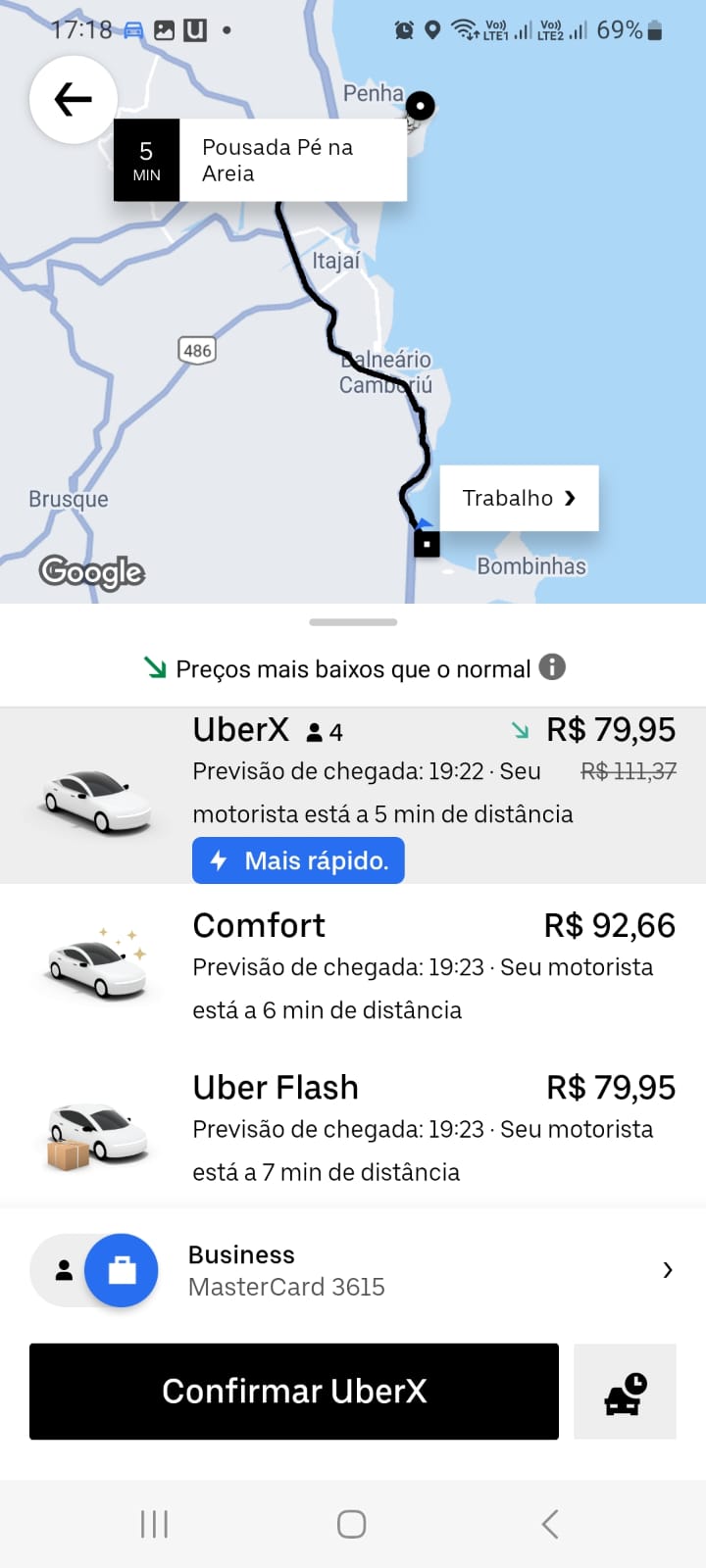Screen dimensions: 706x1568
Task: Show info about lower-than-normal prices
Action: point(553,667)
